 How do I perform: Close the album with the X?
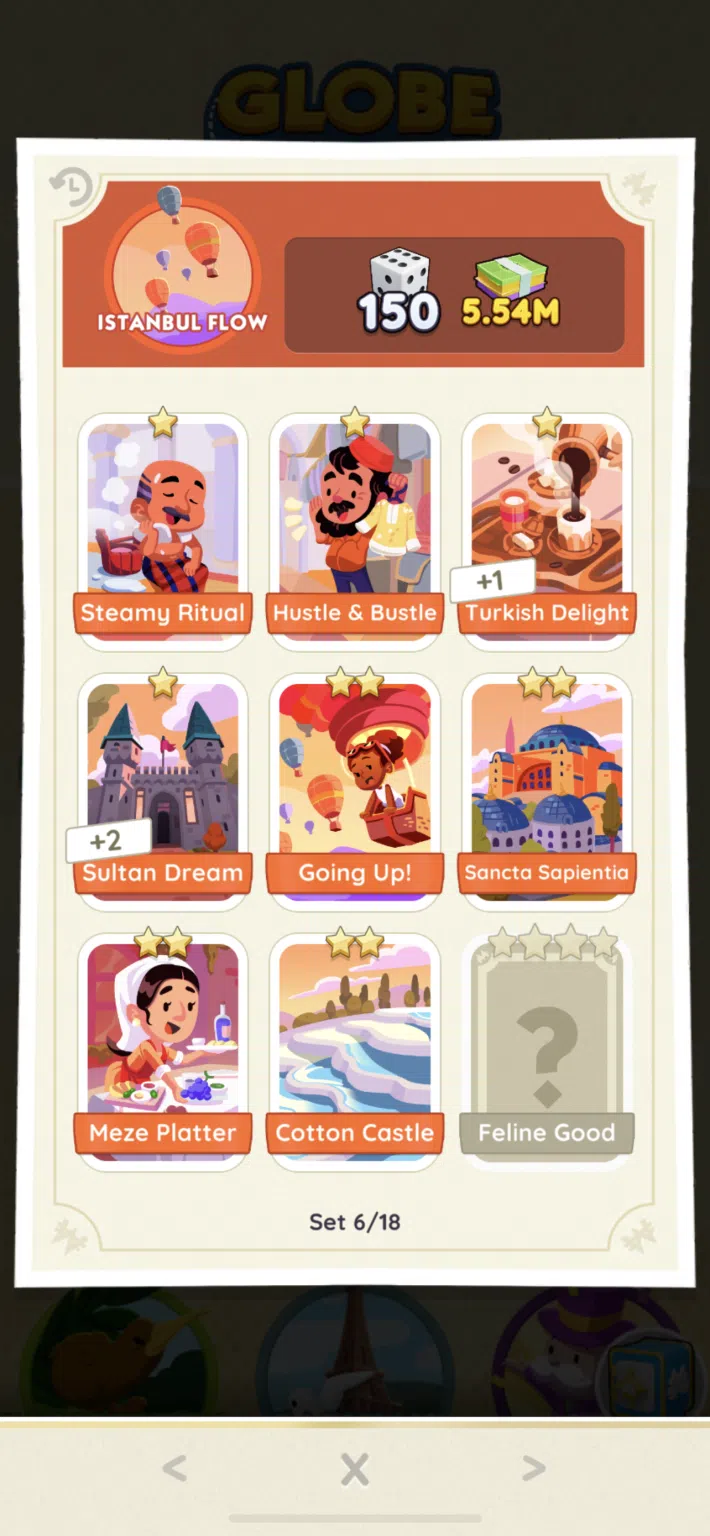tap(355, 1469)
